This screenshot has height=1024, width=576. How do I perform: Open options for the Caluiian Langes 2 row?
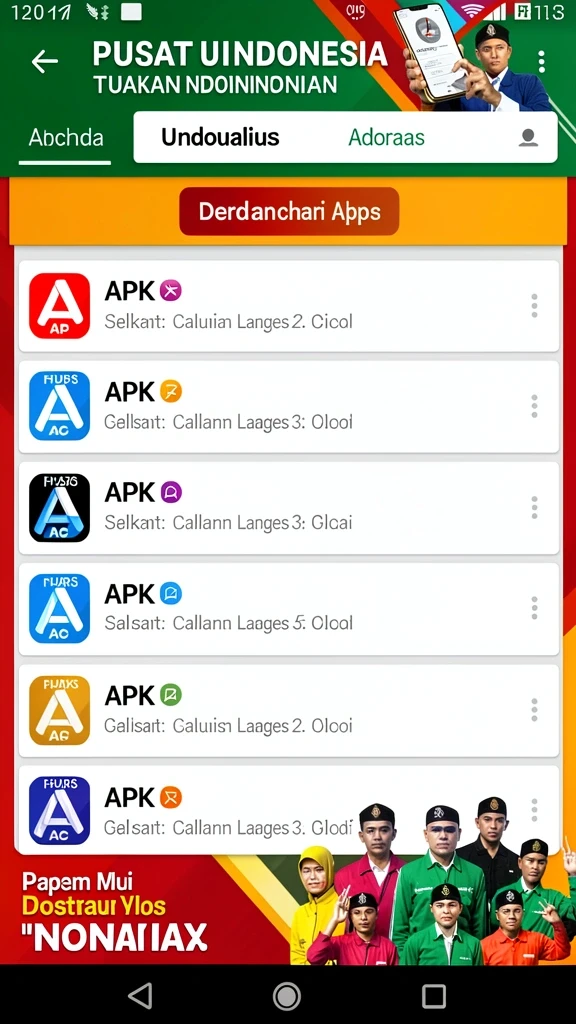(534, 306)
